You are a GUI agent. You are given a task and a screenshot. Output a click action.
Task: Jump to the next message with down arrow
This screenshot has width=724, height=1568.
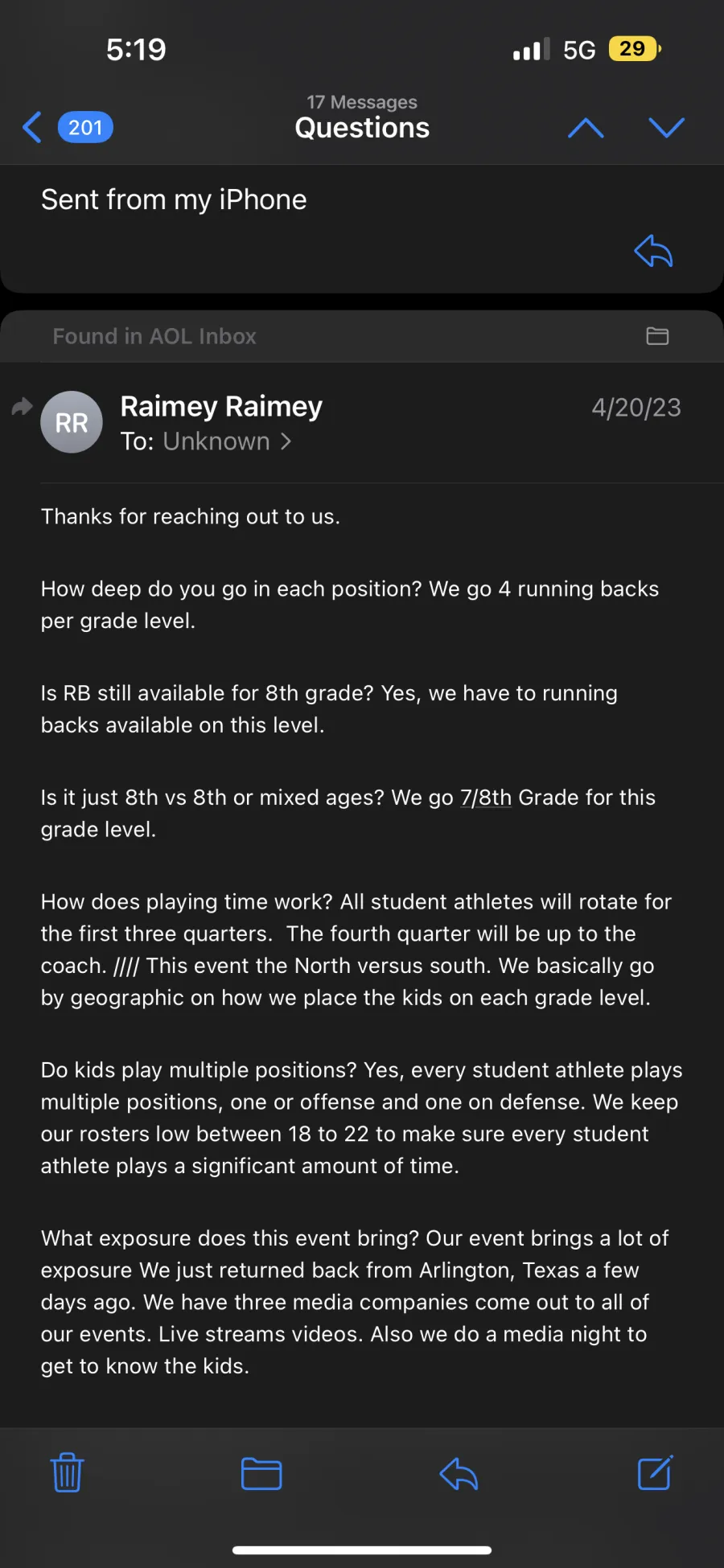[666, 127]
